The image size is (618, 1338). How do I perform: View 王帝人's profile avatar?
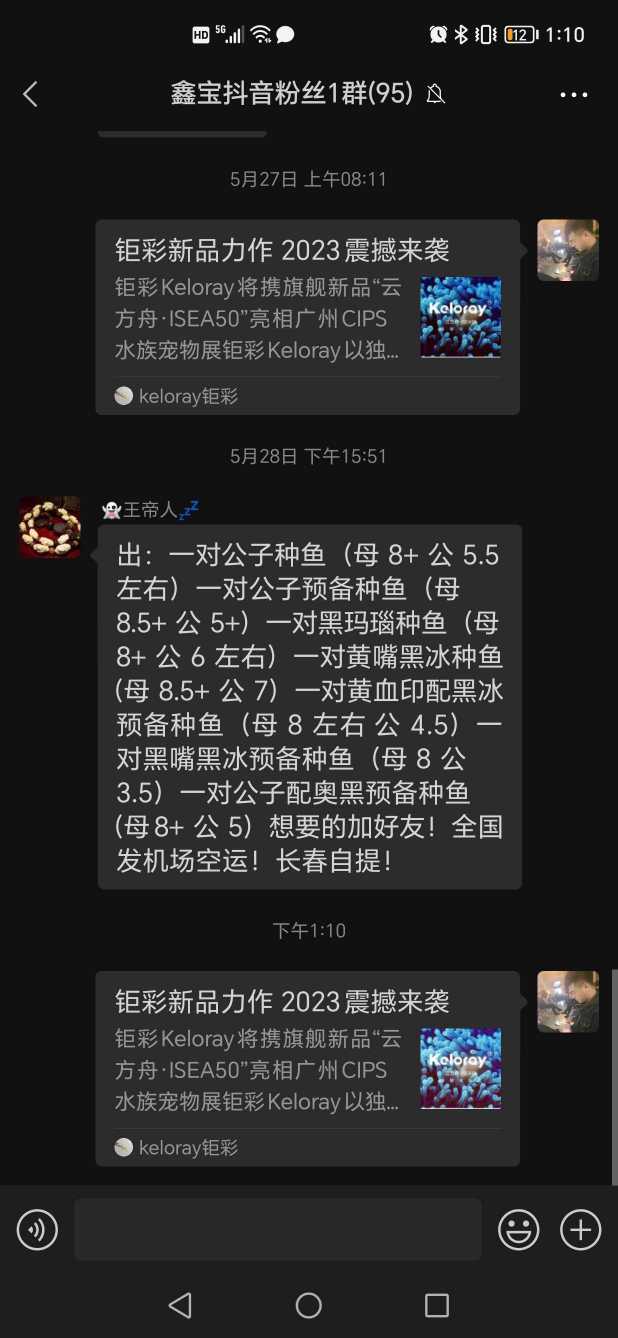[x=50, y=527]
